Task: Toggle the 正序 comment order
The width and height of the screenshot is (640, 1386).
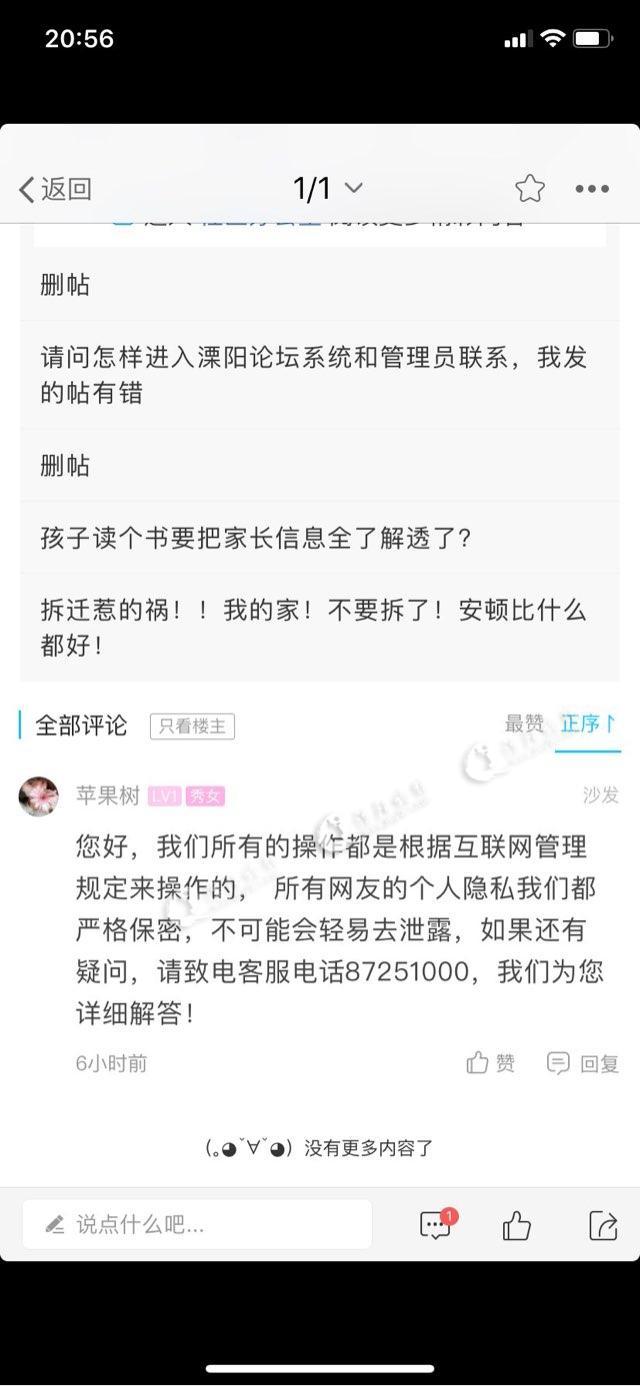Action: pyautogui.click(x=588, y=724)
